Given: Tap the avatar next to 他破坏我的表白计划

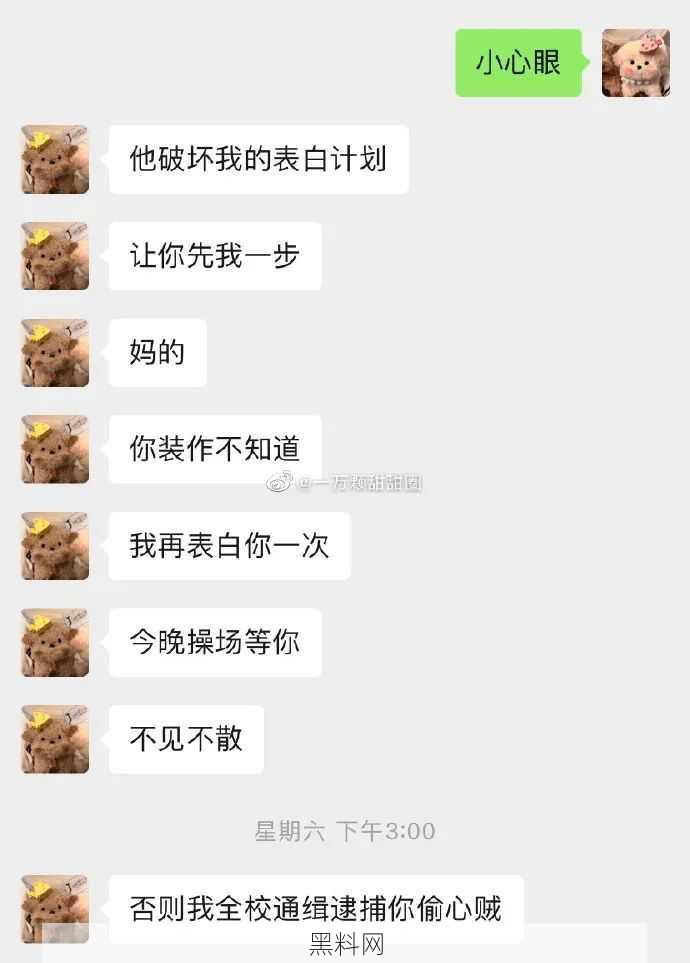Looking at the screenshot, I should click(55, 159).
